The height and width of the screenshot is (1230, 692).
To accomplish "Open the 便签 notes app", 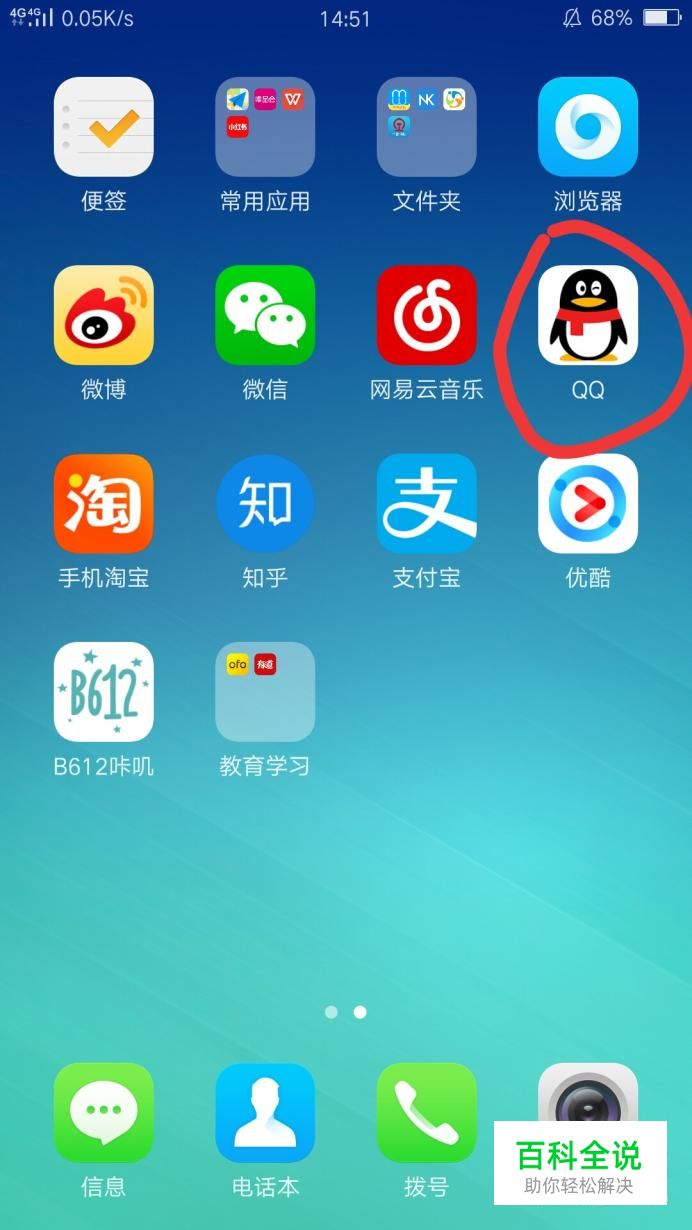I will point(103,127).
